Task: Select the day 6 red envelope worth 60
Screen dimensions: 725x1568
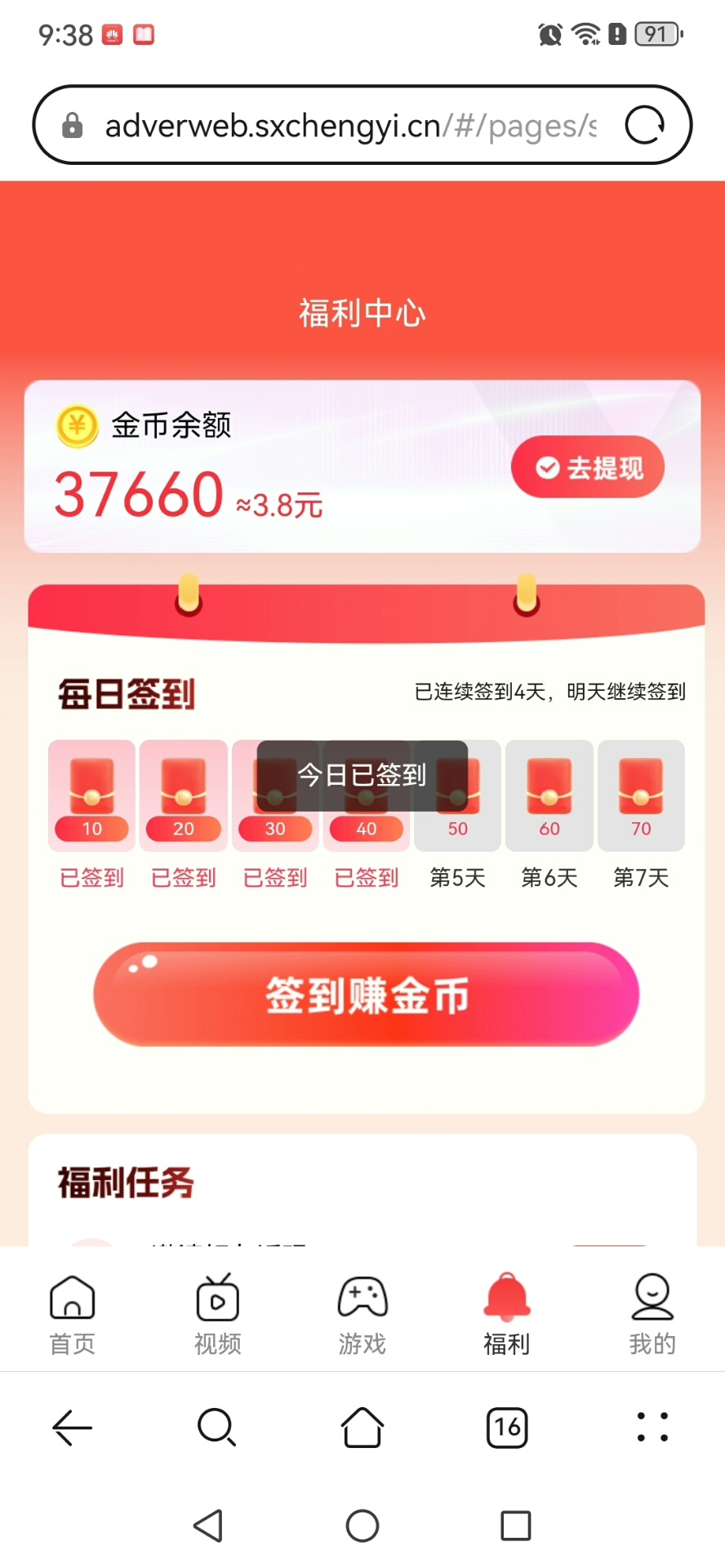Action: click(x=549, y=796)
